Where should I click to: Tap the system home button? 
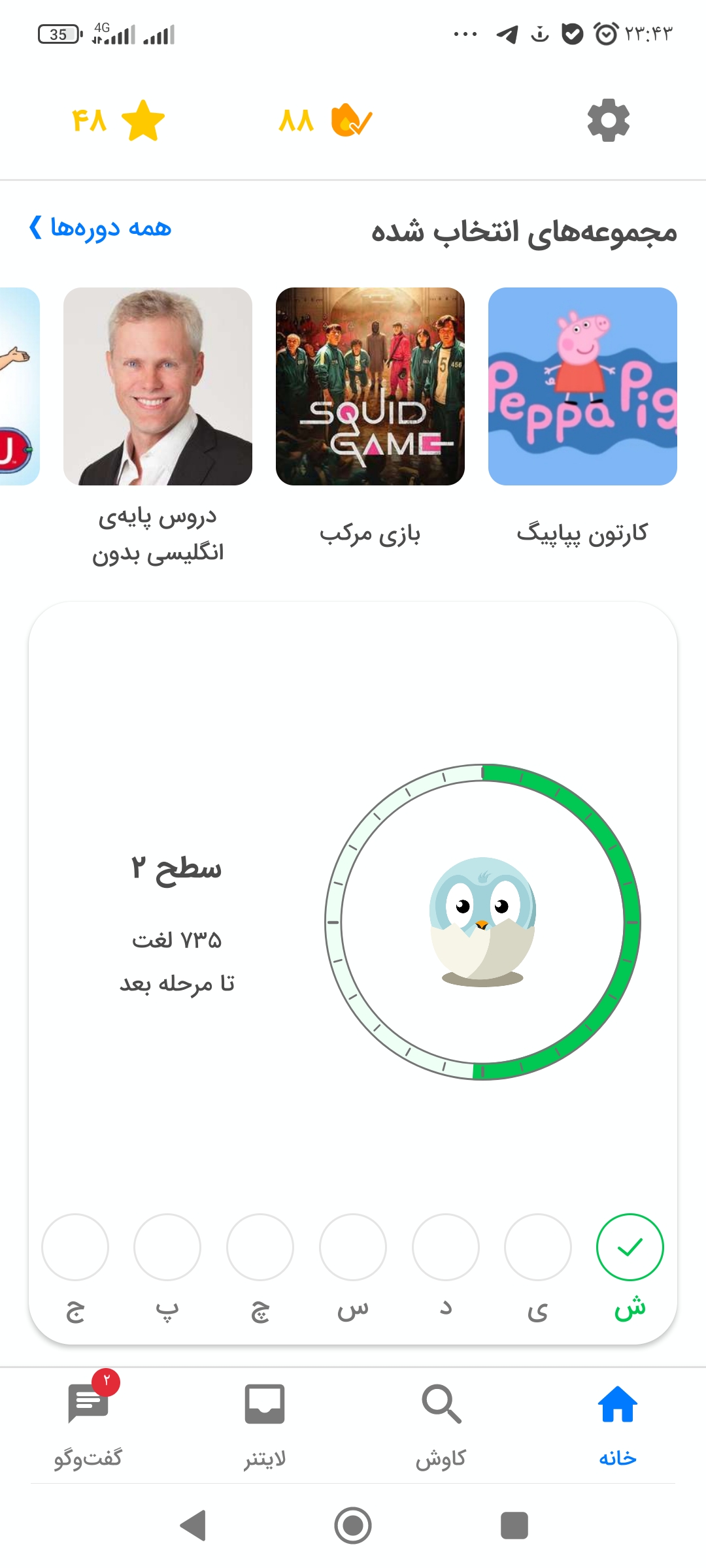coord(353,1526)
